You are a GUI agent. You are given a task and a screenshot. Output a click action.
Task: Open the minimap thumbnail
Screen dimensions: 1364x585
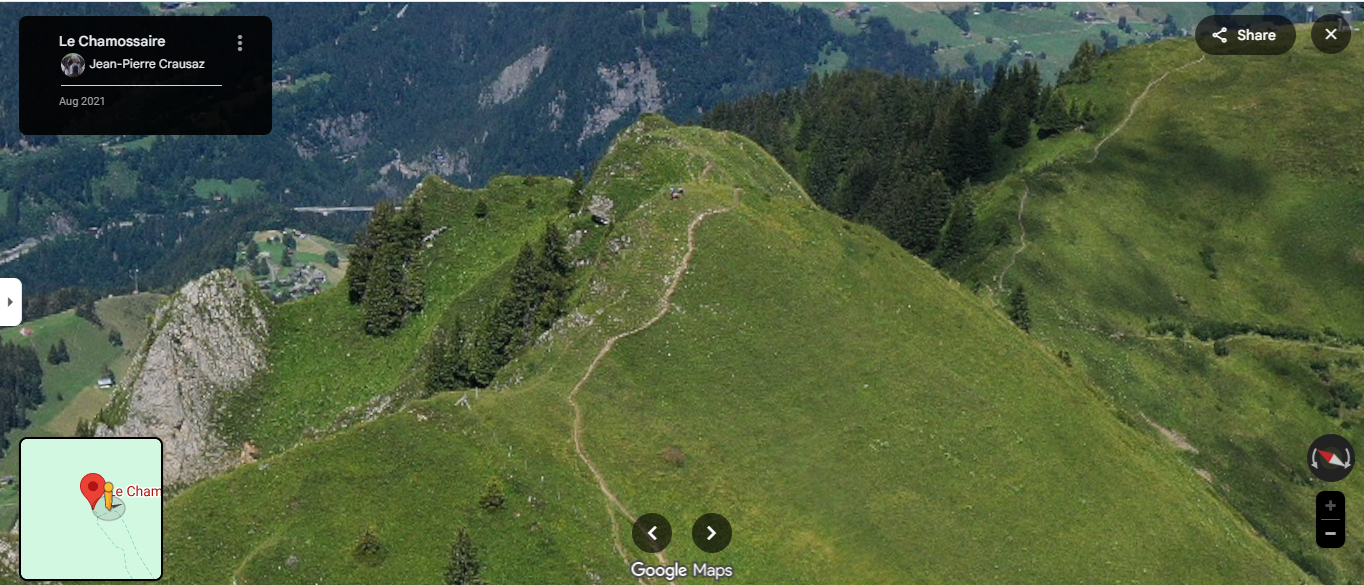click(x=91, y=508)
